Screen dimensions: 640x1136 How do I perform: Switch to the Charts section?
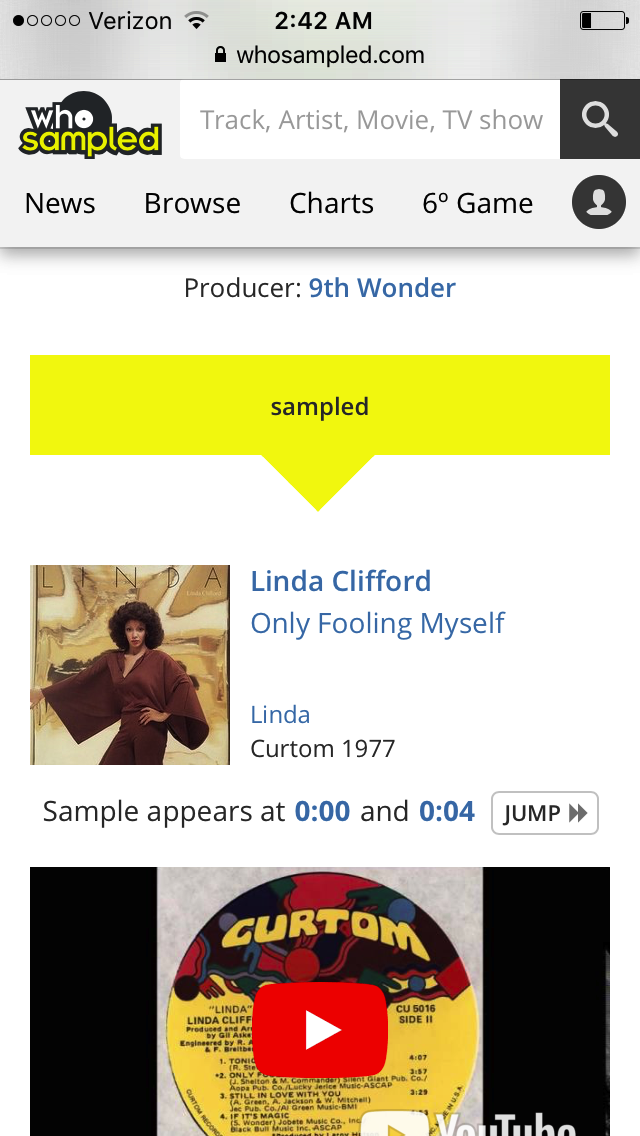(x=331, y=203)
